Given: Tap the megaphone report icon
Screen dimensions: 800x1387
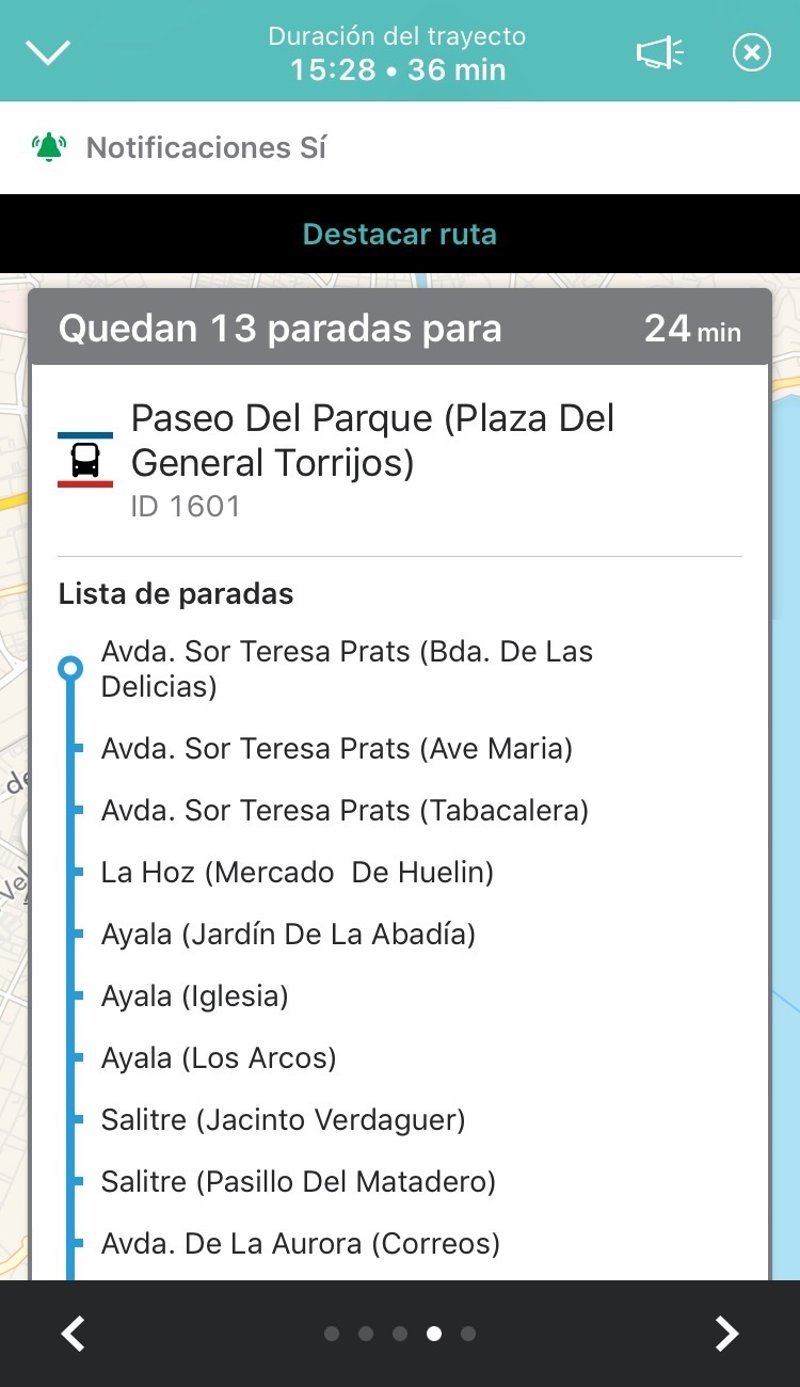Looking at the screenshot, I should tap(659, 52).
